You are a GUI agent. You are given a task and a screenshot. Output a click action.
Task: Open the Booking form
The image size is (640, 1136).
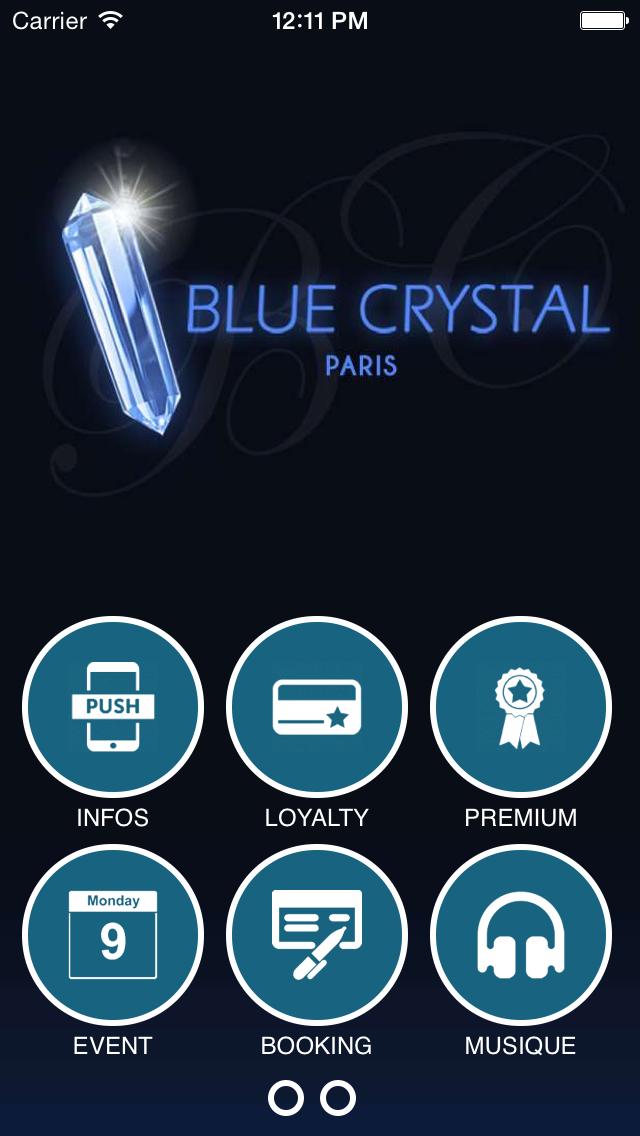click(316, 935)
